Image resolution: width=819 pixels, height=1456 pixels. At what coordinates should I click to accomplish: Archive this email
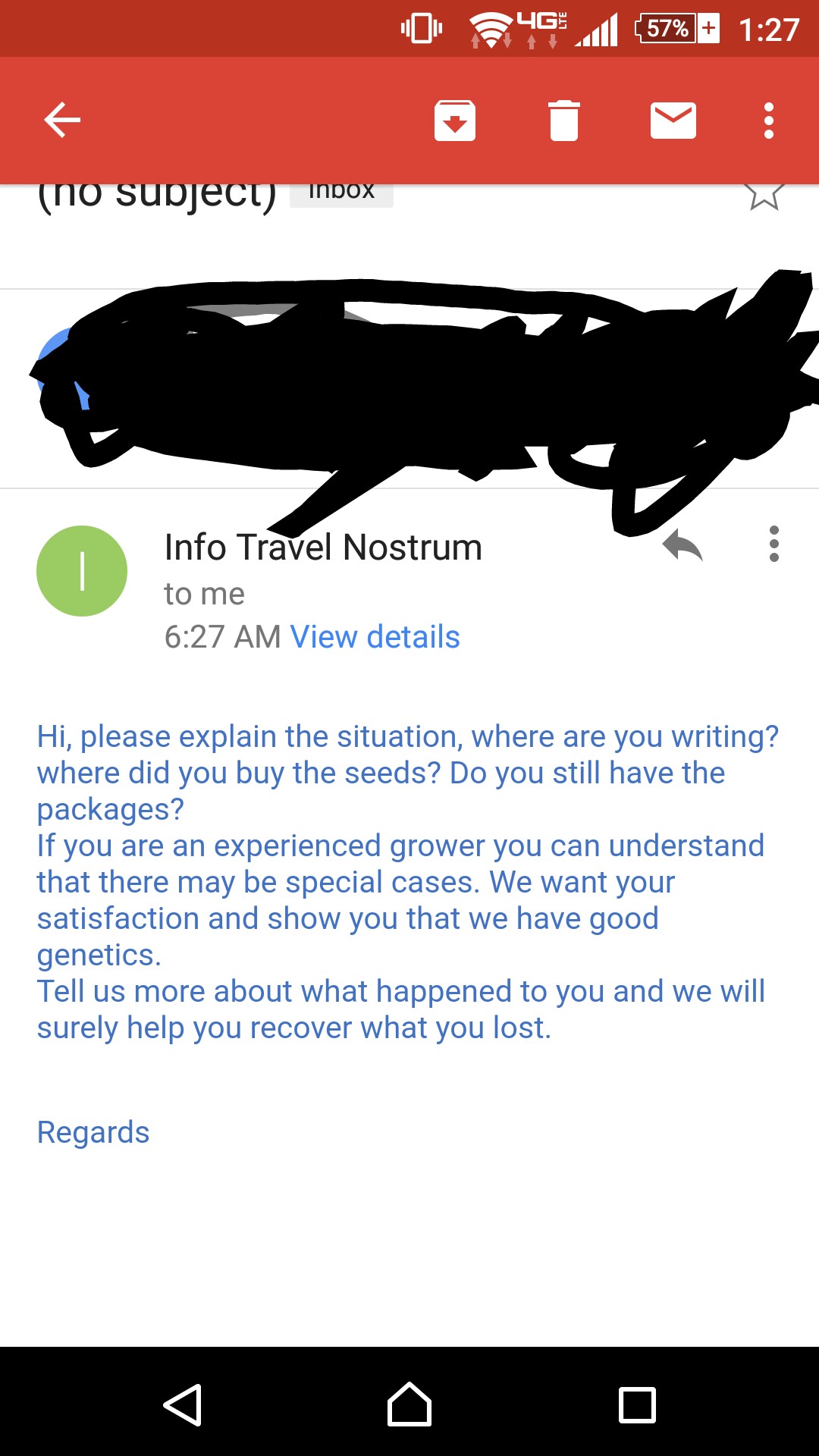(x=455, y=121)
